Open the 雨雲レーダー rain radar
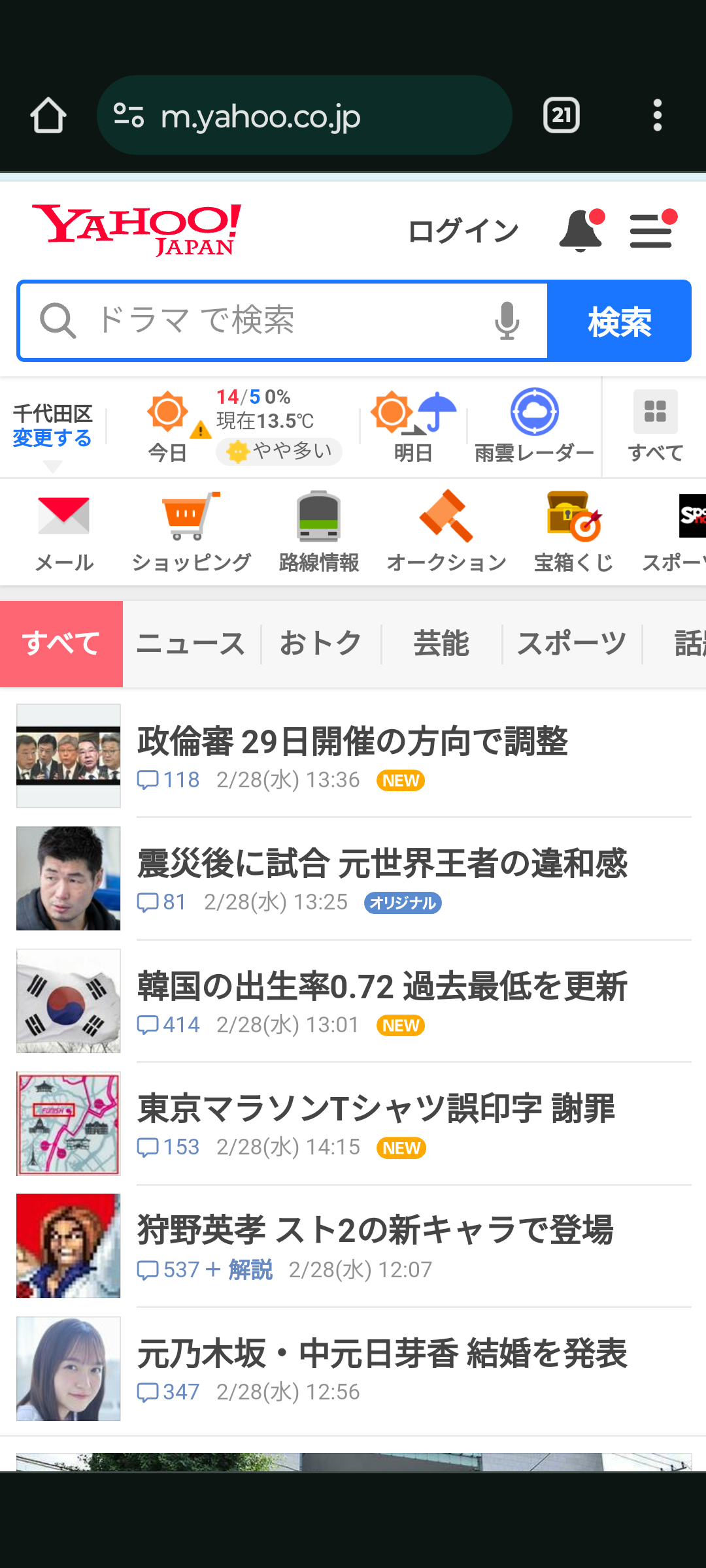This screenshot has height=1568, width=706. (534, 426)
